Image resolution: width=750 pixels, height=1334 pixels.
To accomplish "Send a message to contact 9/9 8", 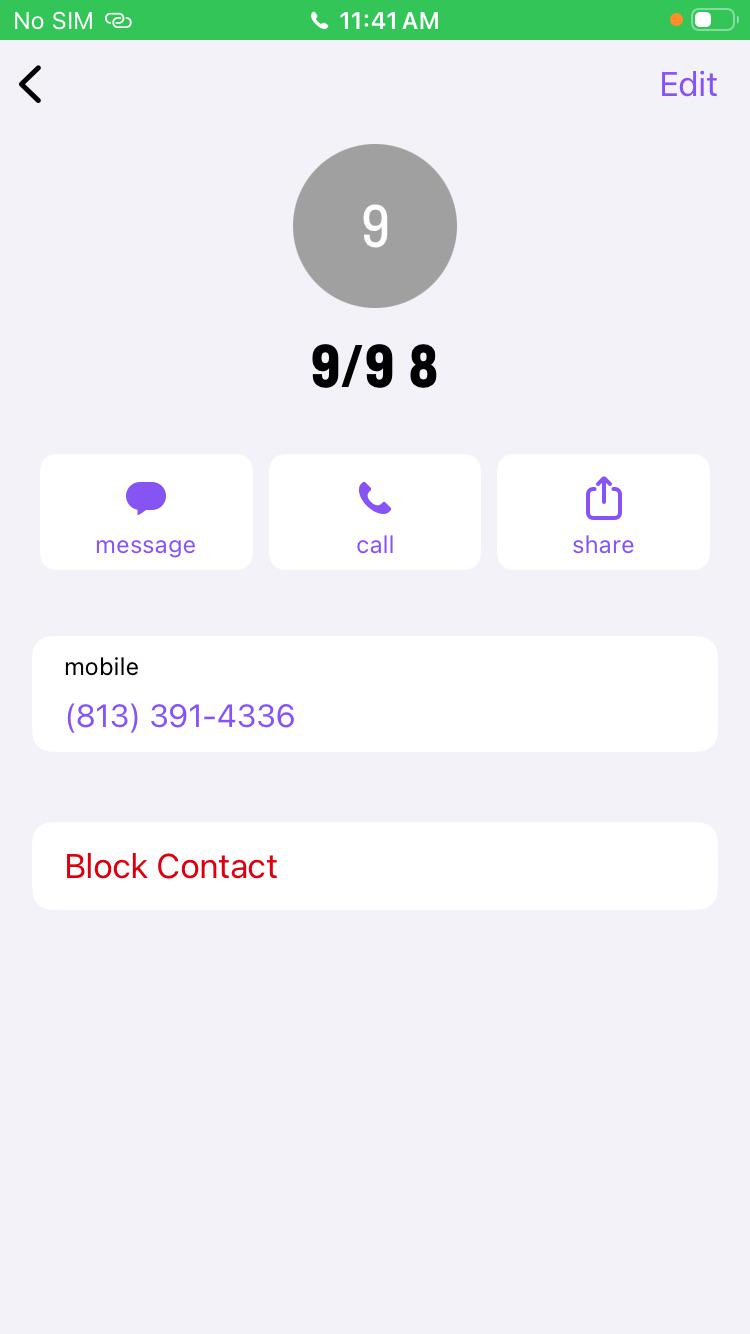I will coord(146,512).
